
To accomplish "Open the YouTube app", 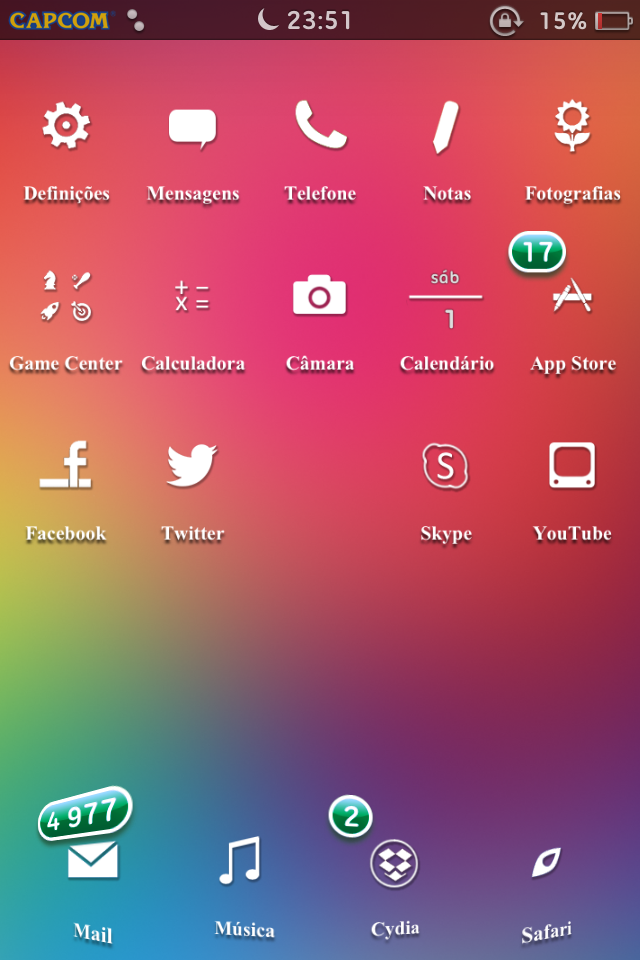I will pyautogui.click(x=573, y=467).
